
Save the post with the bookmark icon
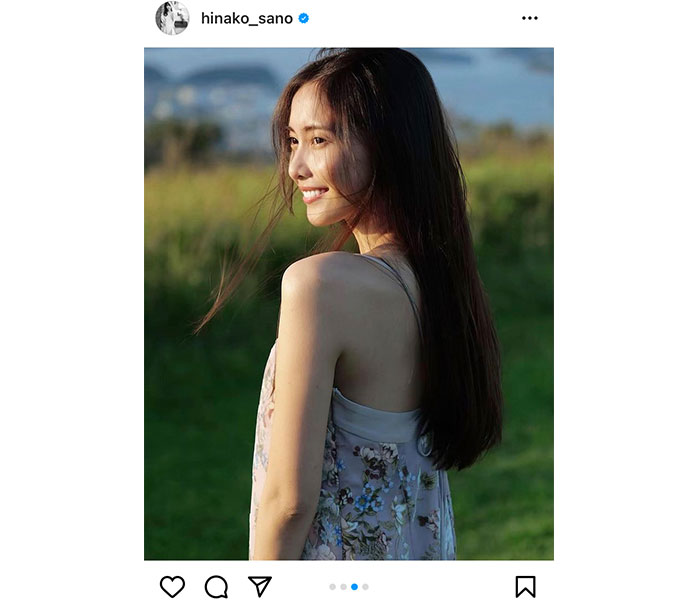coord(526,586)
